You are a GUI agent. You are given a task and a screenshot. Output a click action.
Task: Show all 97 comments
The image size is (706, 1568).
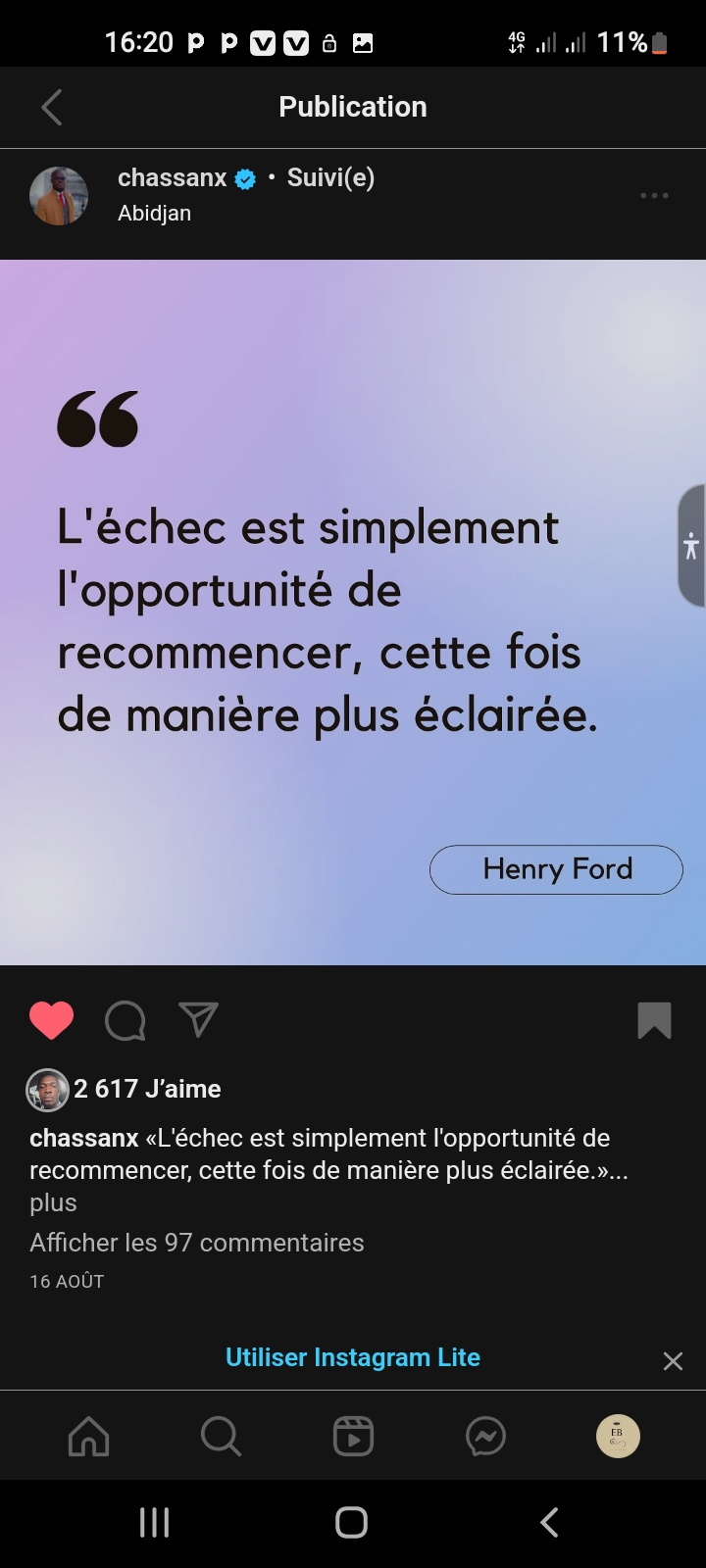tap(196, 1243)
